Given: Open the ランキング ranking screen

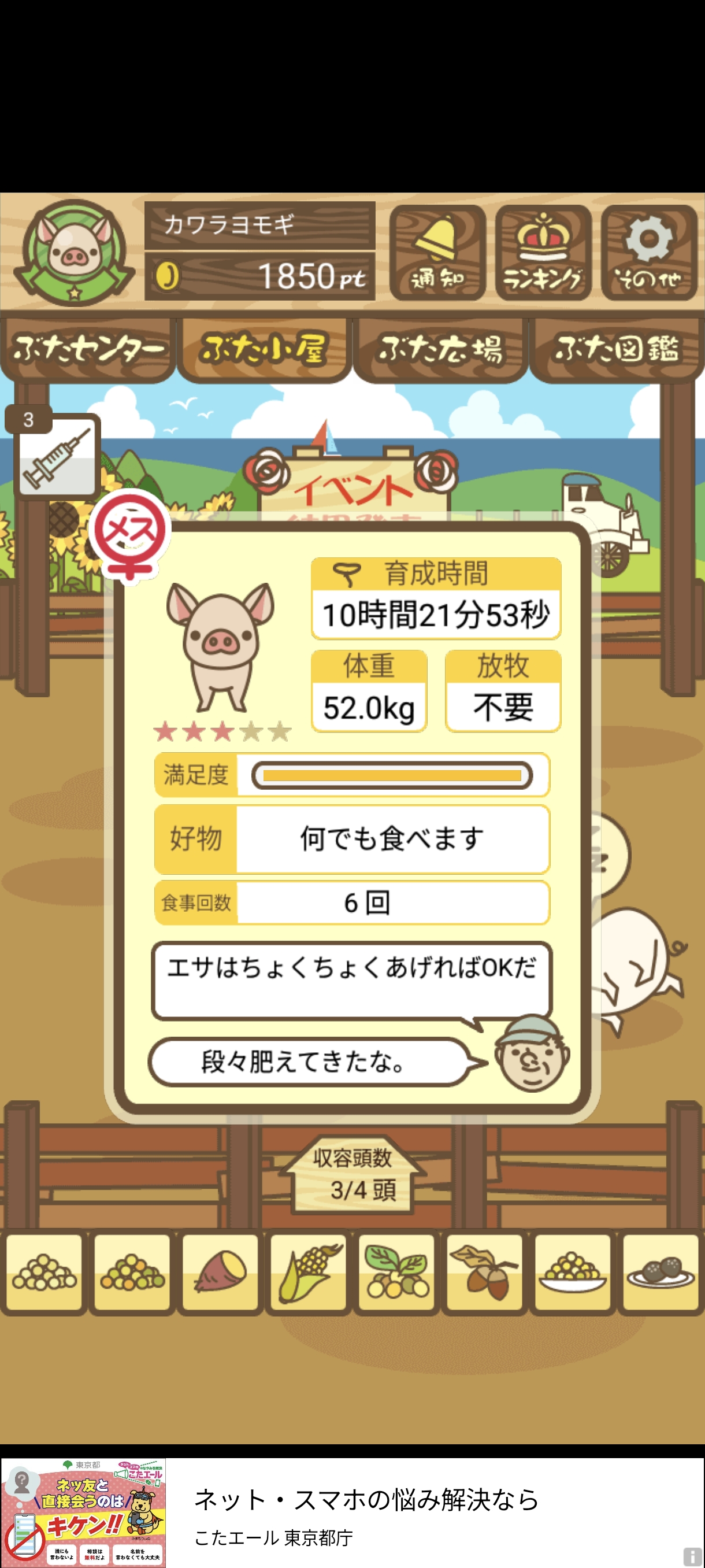Looking at the screenshot, I should (x=543, y=253).
